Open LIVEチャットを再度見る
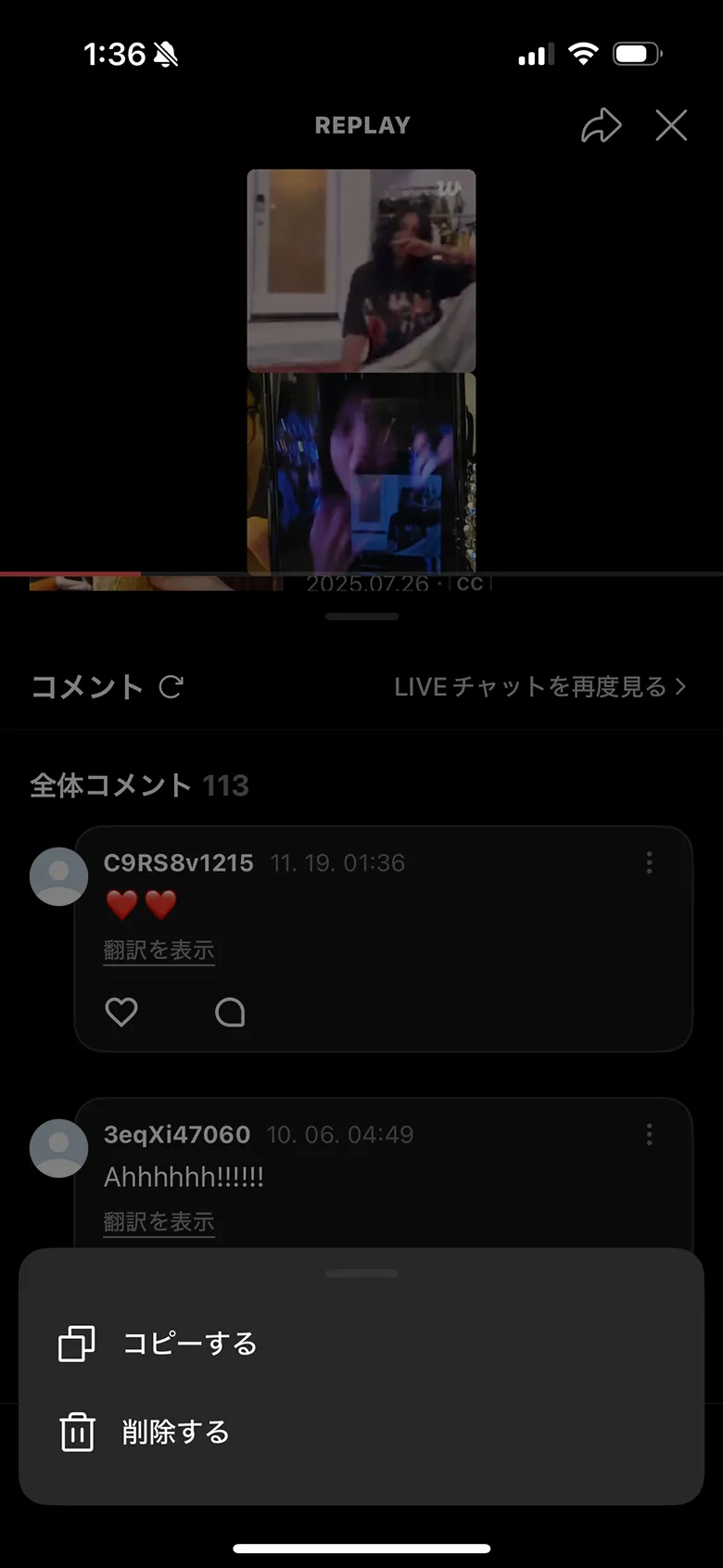This screenshot has width=723, height=1568. 538,687
